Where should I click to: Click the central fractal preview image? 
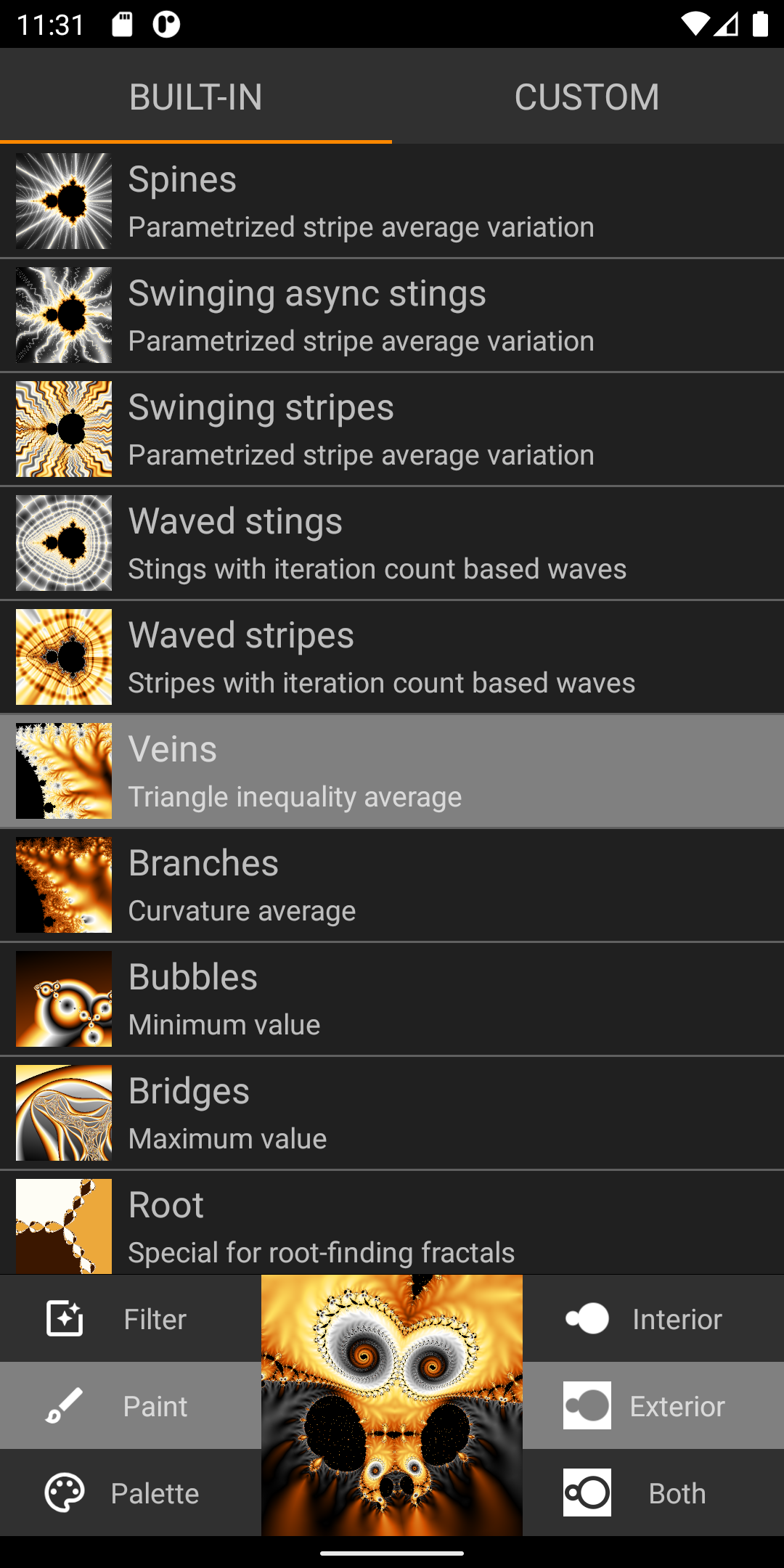[x=392, y=1405]
